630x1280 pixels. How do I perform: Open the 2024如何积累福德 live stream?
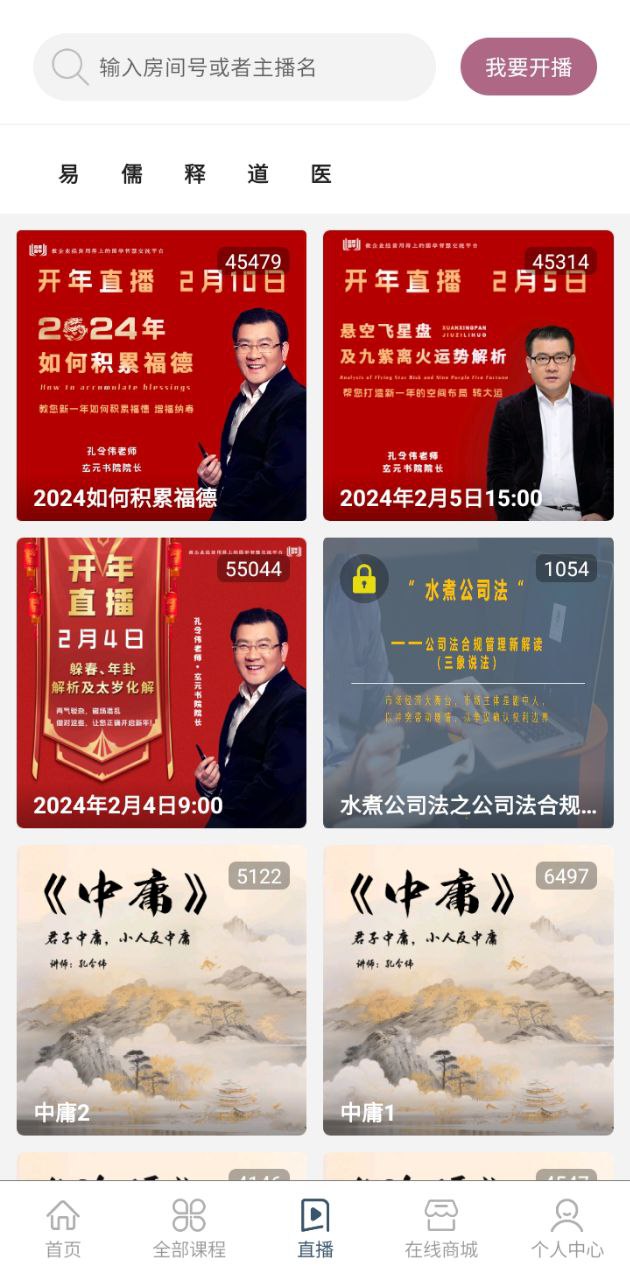tap(161, 375)
